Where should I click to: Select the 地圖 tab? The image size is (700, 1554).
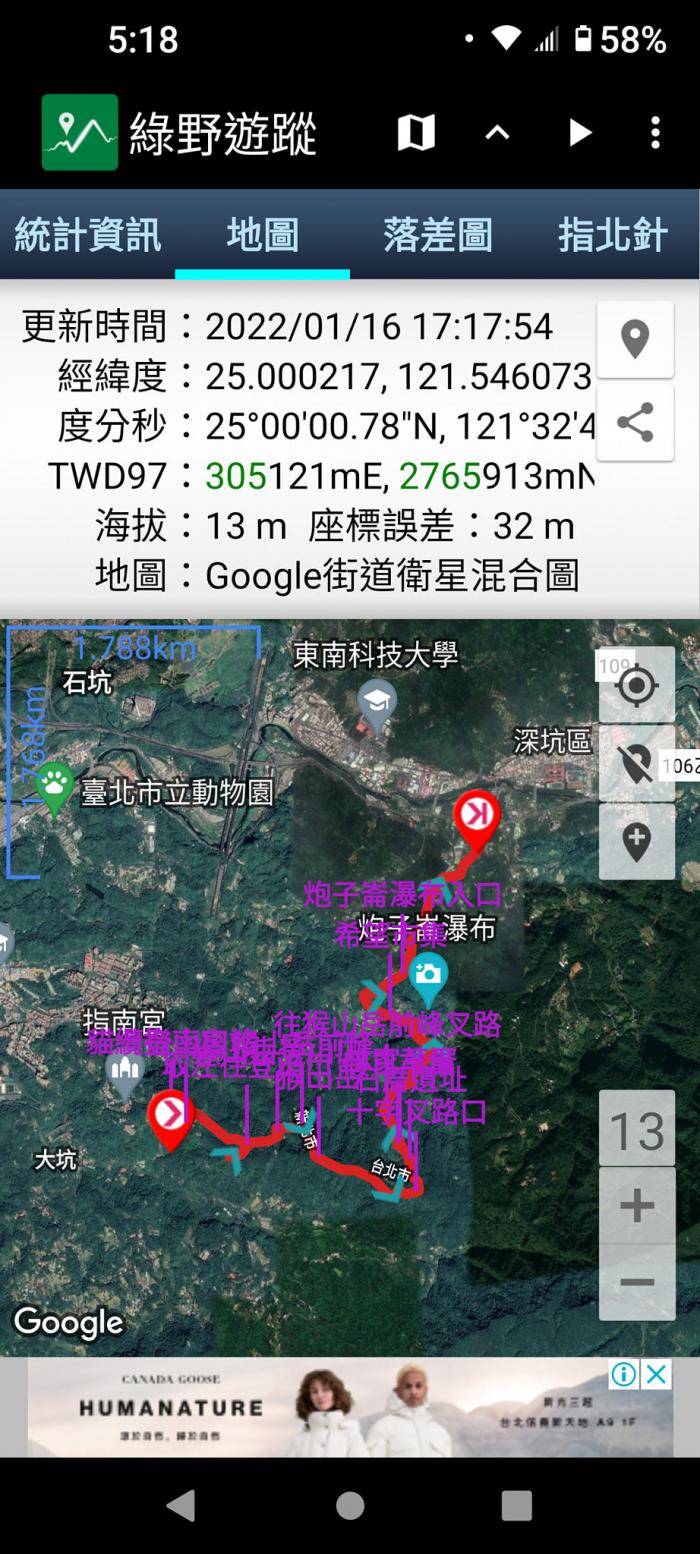pyautogui.click(x=262, y=235)
